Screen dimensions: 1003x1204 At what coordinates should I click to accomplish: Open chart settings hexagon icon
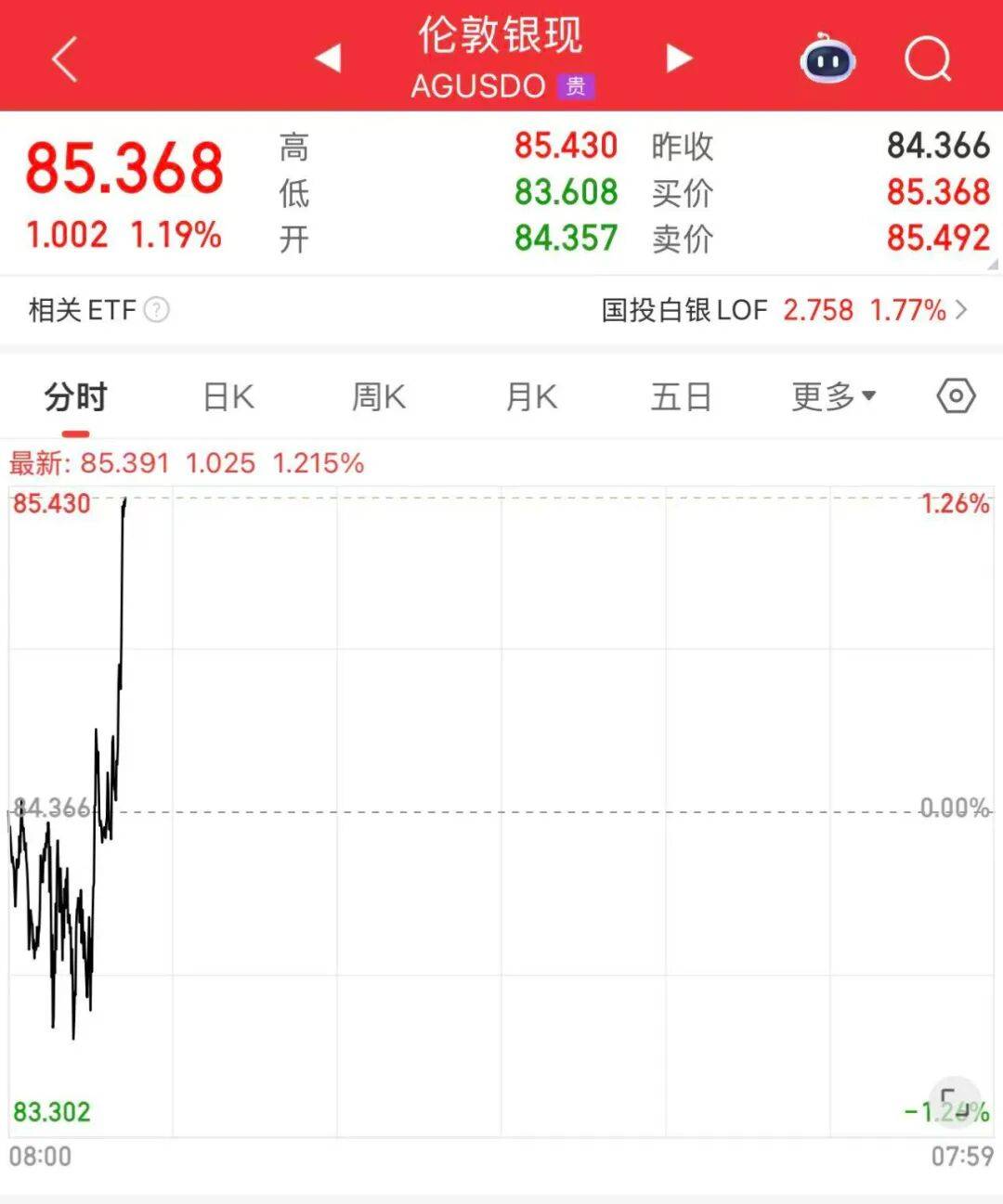[956, 396]
